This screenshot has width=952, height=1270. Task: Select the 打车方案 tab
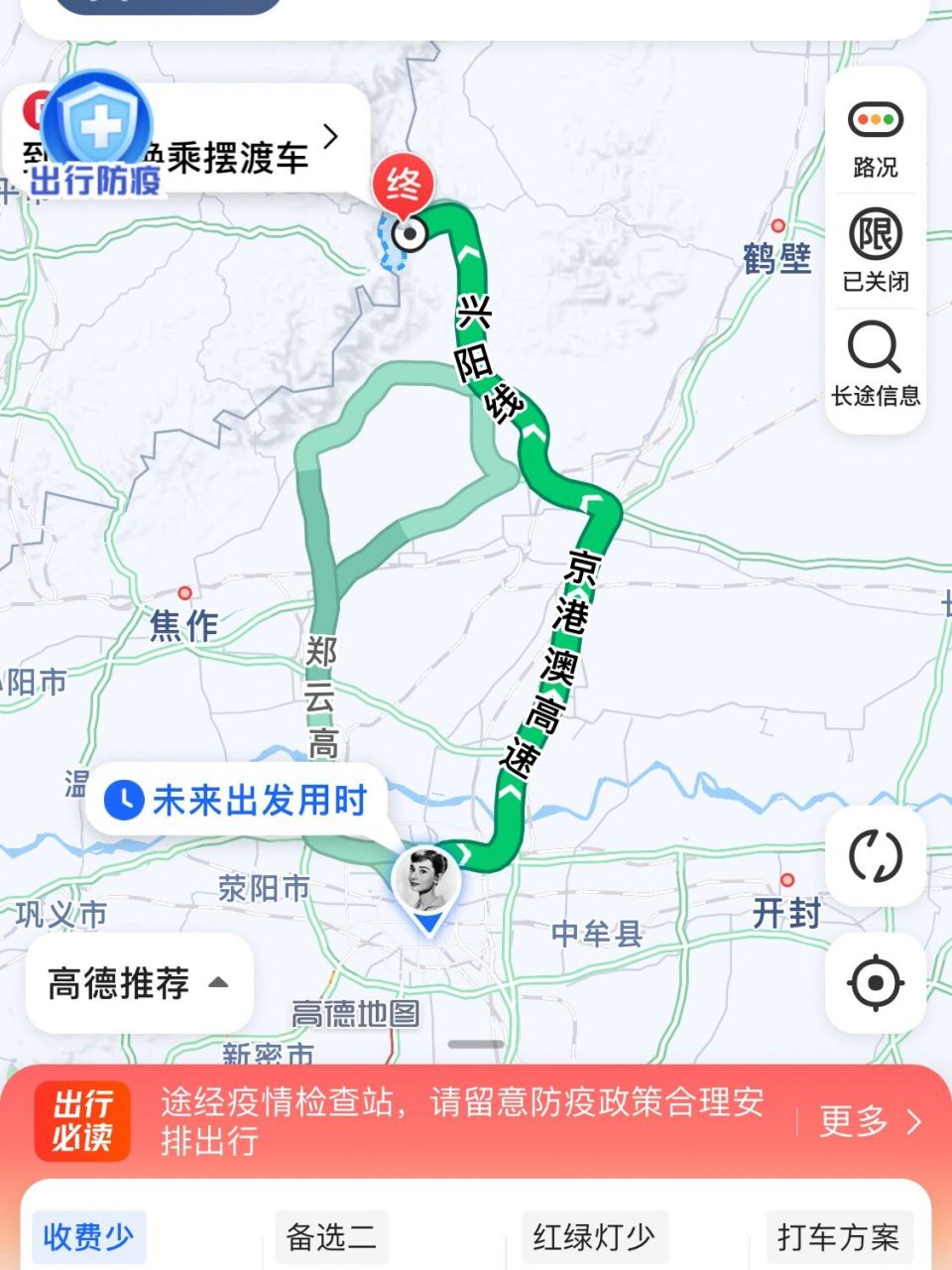pos(838,1238)
